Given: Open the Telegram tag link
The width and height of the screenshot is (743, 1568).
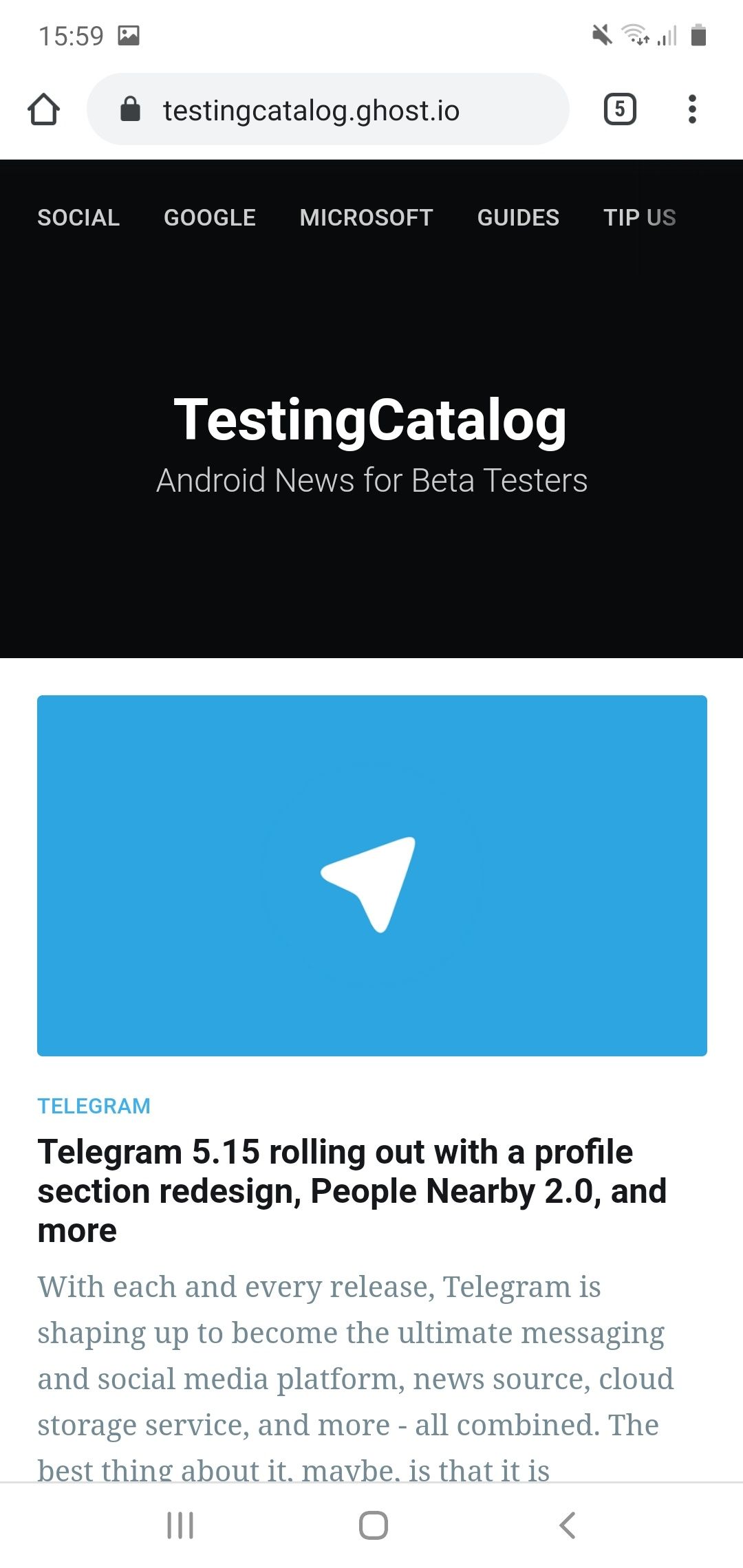Looking at the screenshot, I should point(94,1106).
